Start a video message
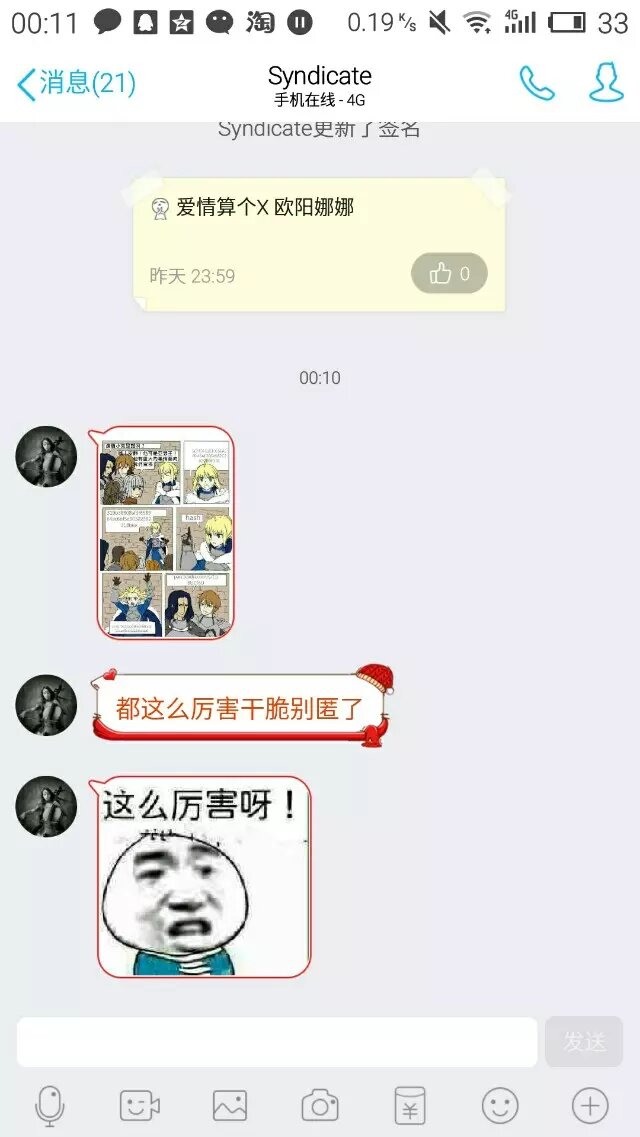 [x=140, y=1105]
